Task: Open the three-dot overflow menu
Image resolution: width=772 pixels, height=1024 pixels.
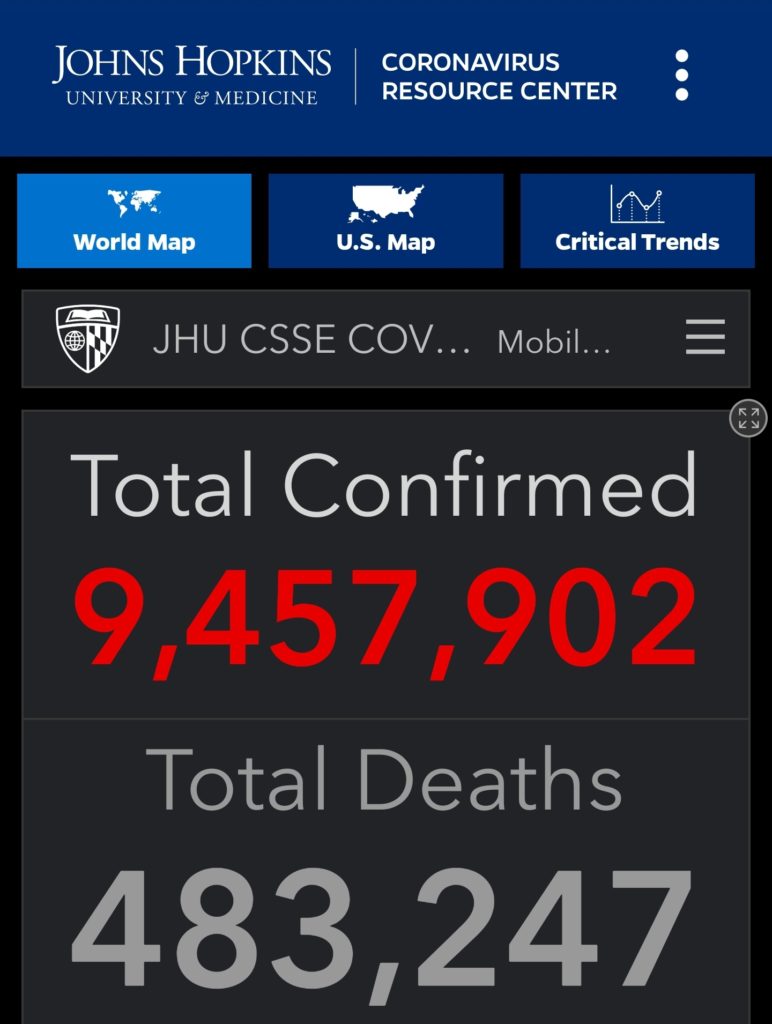Action: tap(681, 75)
